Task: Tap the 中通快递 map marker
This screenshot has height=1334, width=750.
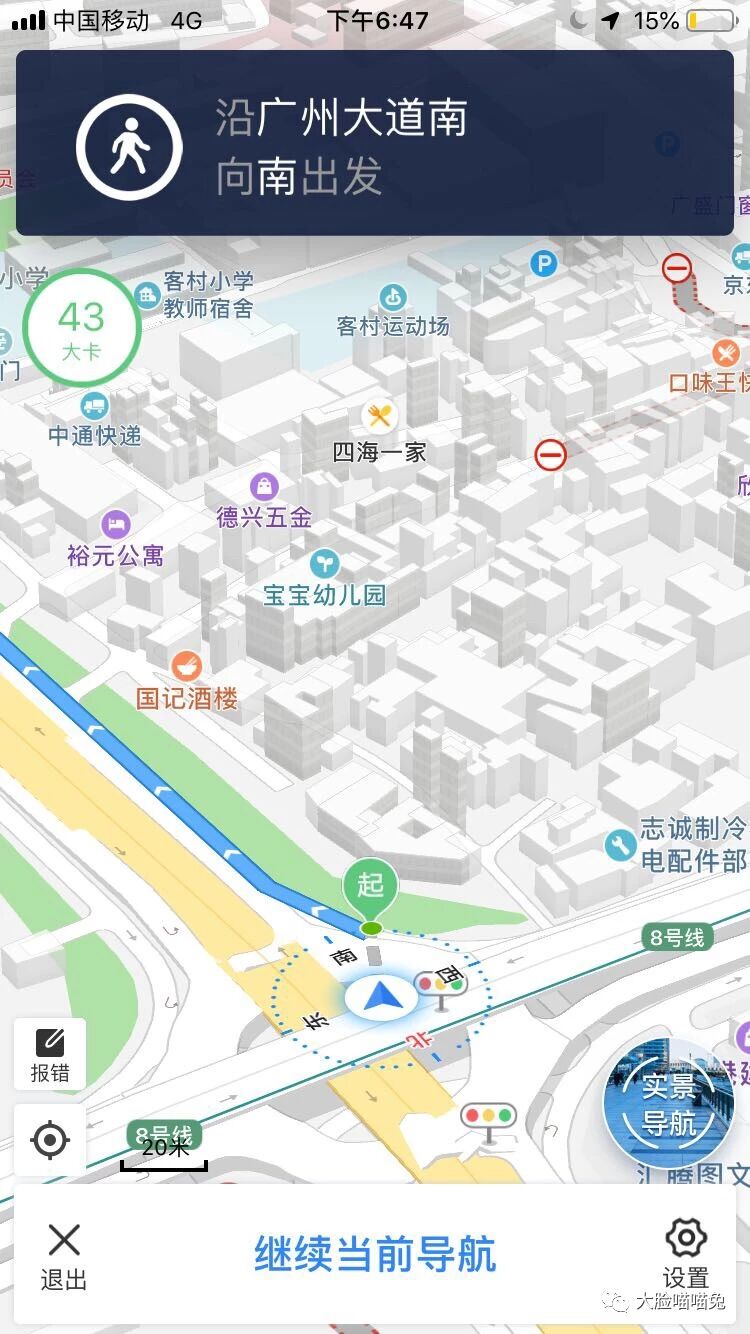Action: coord(95,405)
